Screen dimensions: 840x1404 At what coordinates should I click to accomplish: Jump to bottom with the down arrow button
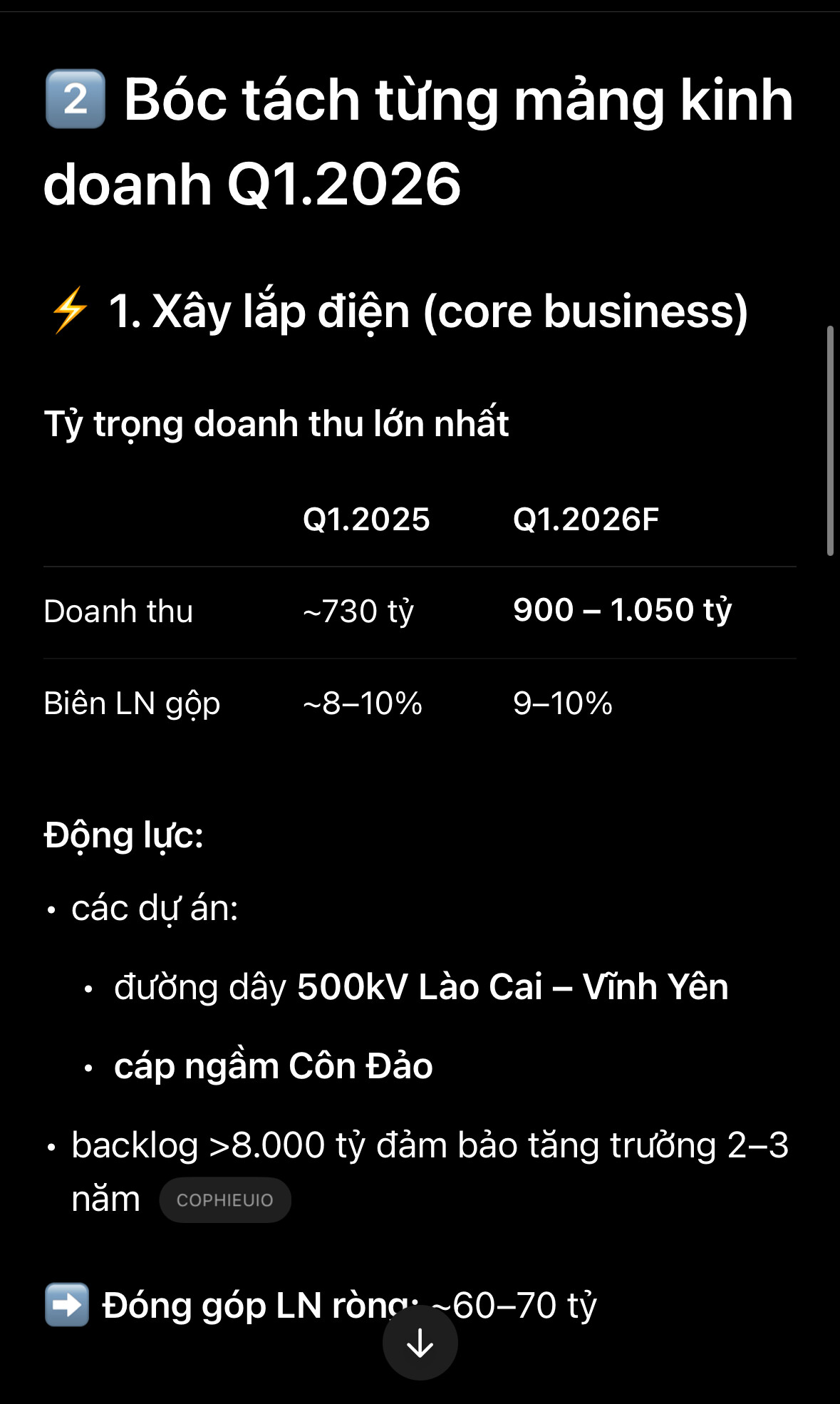(x=420, y=1343)
